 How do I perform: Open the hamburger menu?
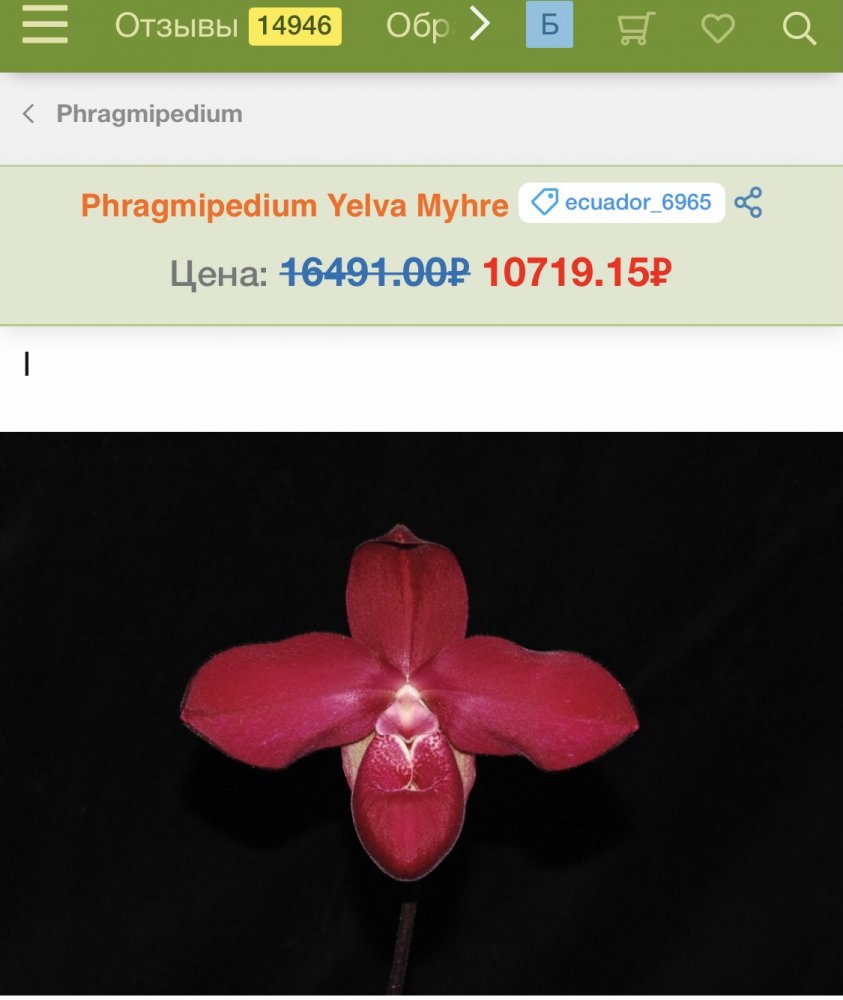click(45, 26)
